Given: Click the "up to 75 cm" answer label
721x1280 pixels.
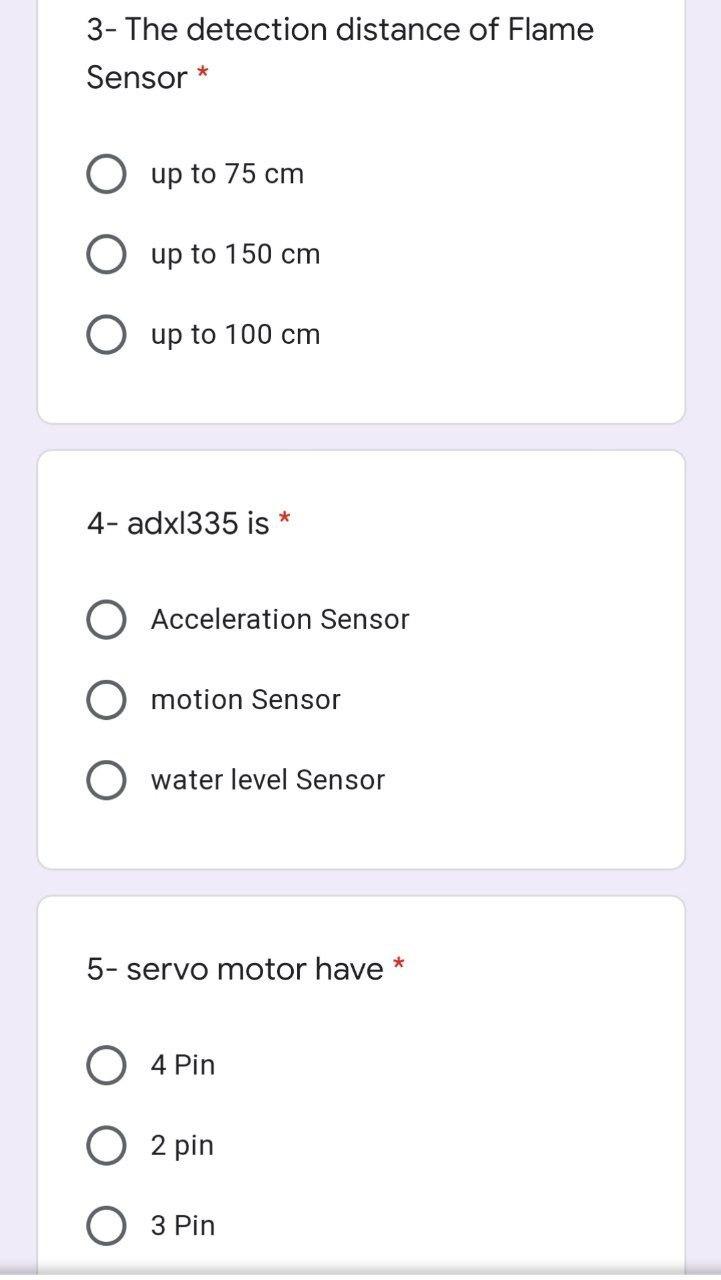Looking at the screenshot, I should 227,173.
